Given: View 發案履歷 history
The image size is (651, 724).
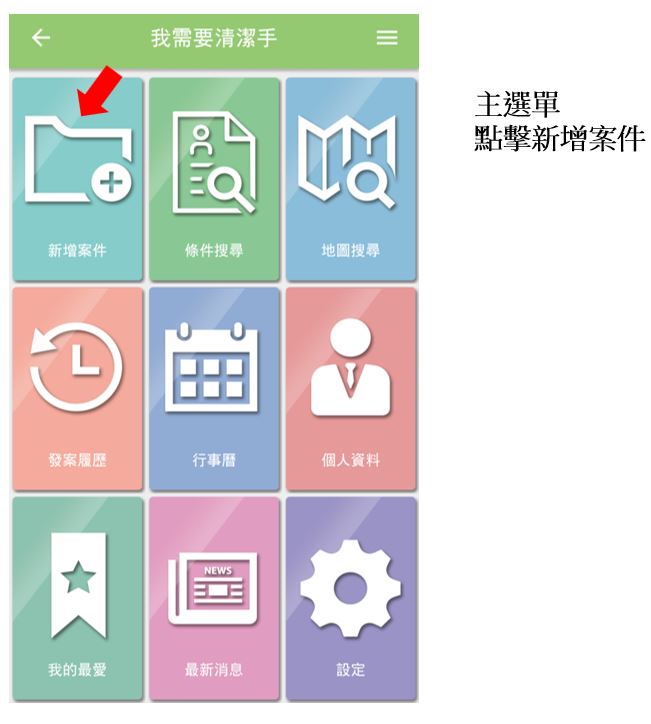Looking at the screenshot, I should click(x=77, y=388).
